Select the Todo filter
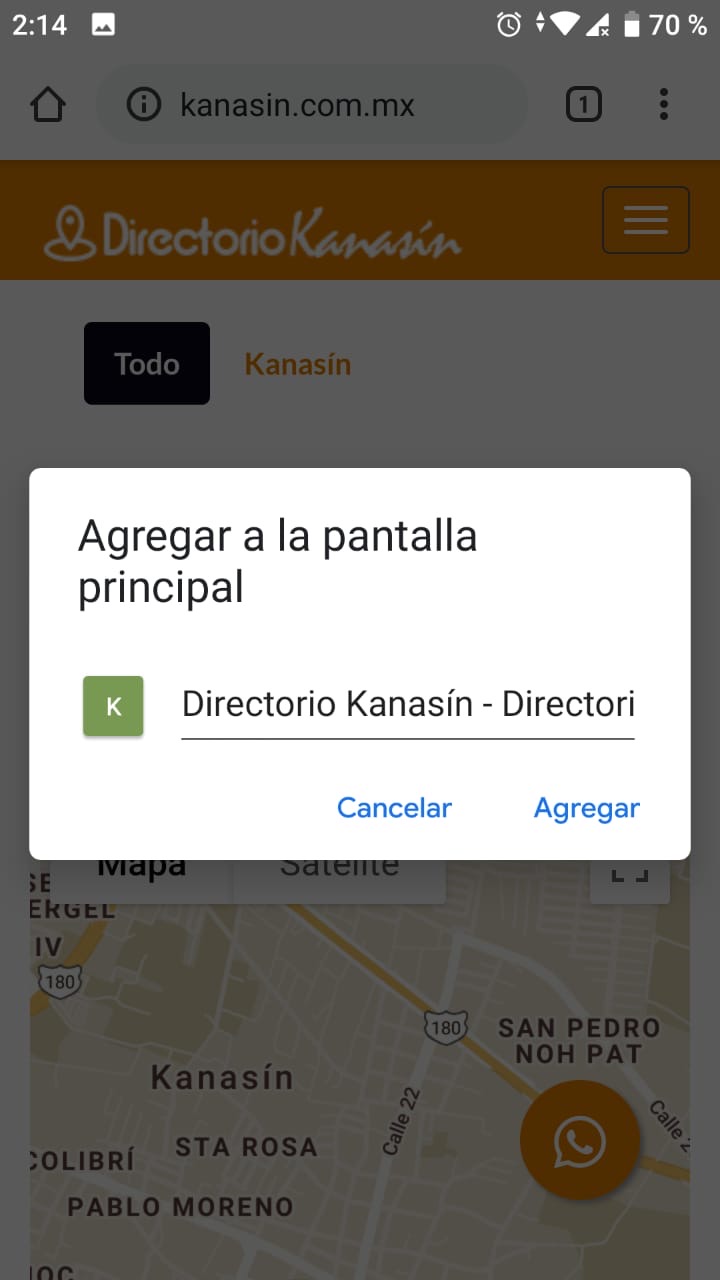 point(147,363)
